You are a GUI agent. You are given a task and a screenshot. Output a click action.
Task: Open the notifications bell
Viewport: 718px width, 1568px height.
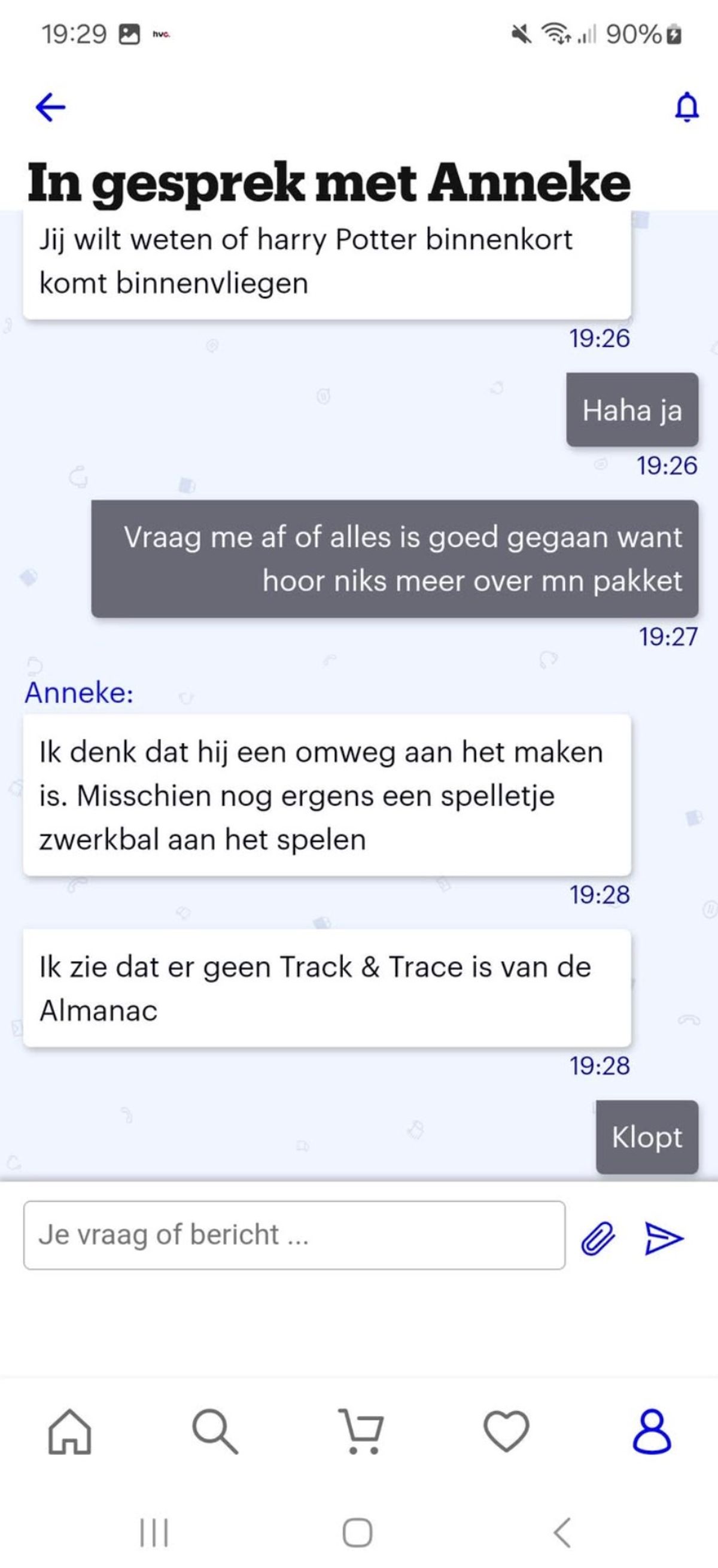[687, 107]
